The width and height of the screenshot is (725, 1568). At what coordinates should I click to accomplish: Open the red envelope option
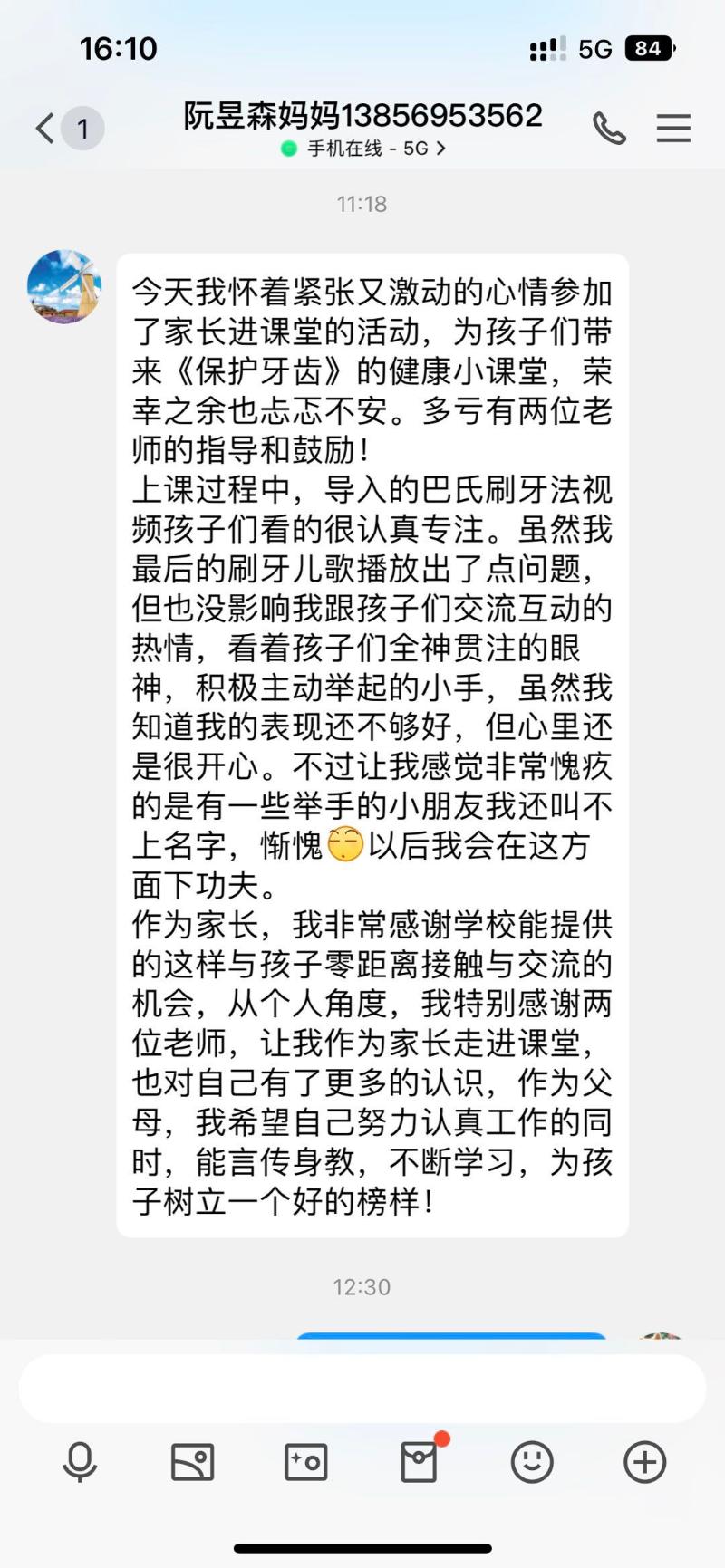[419, 1461]
